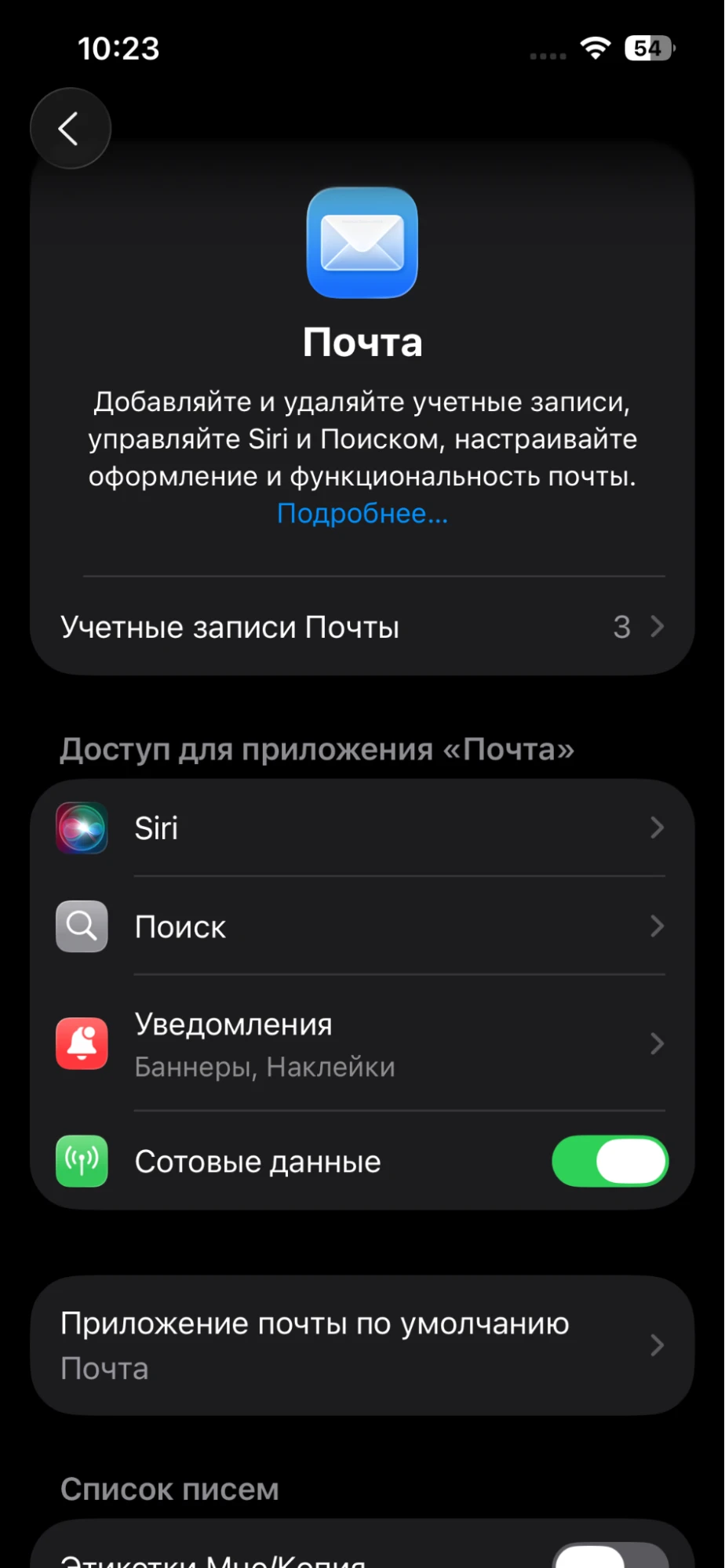The image size is (725, 1568).
Task: Tap the Поиск magnifier icon
Action: click(81, 926)
